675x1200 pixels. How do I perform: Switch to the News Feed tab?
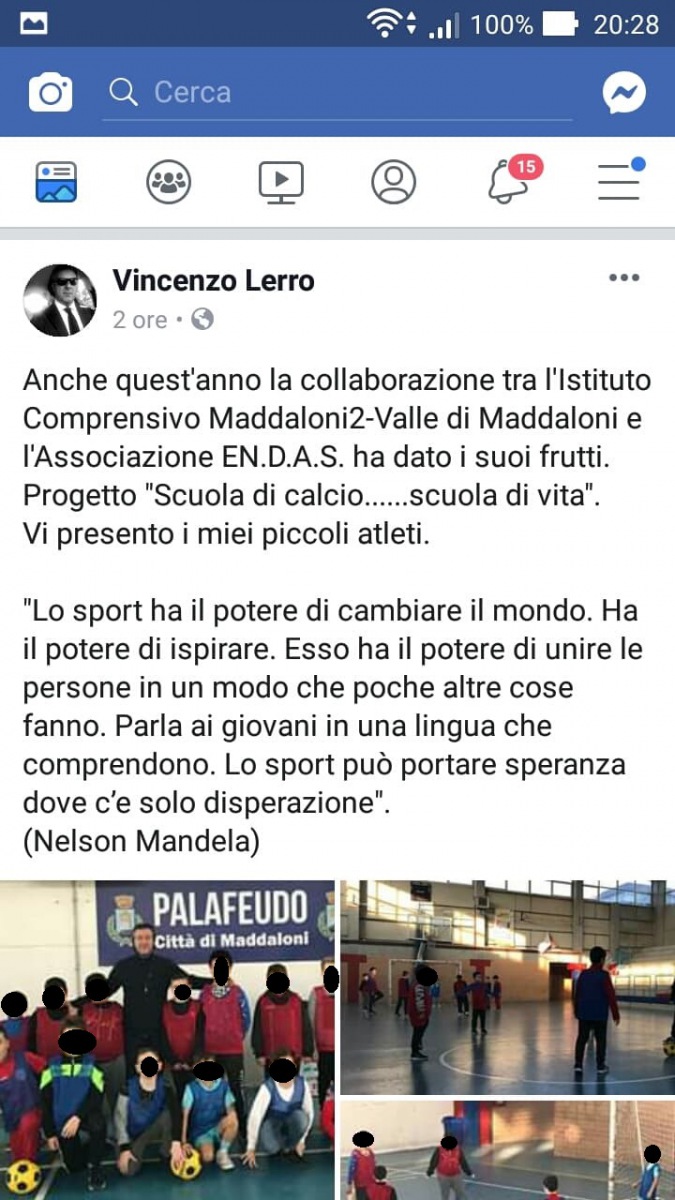56,182
